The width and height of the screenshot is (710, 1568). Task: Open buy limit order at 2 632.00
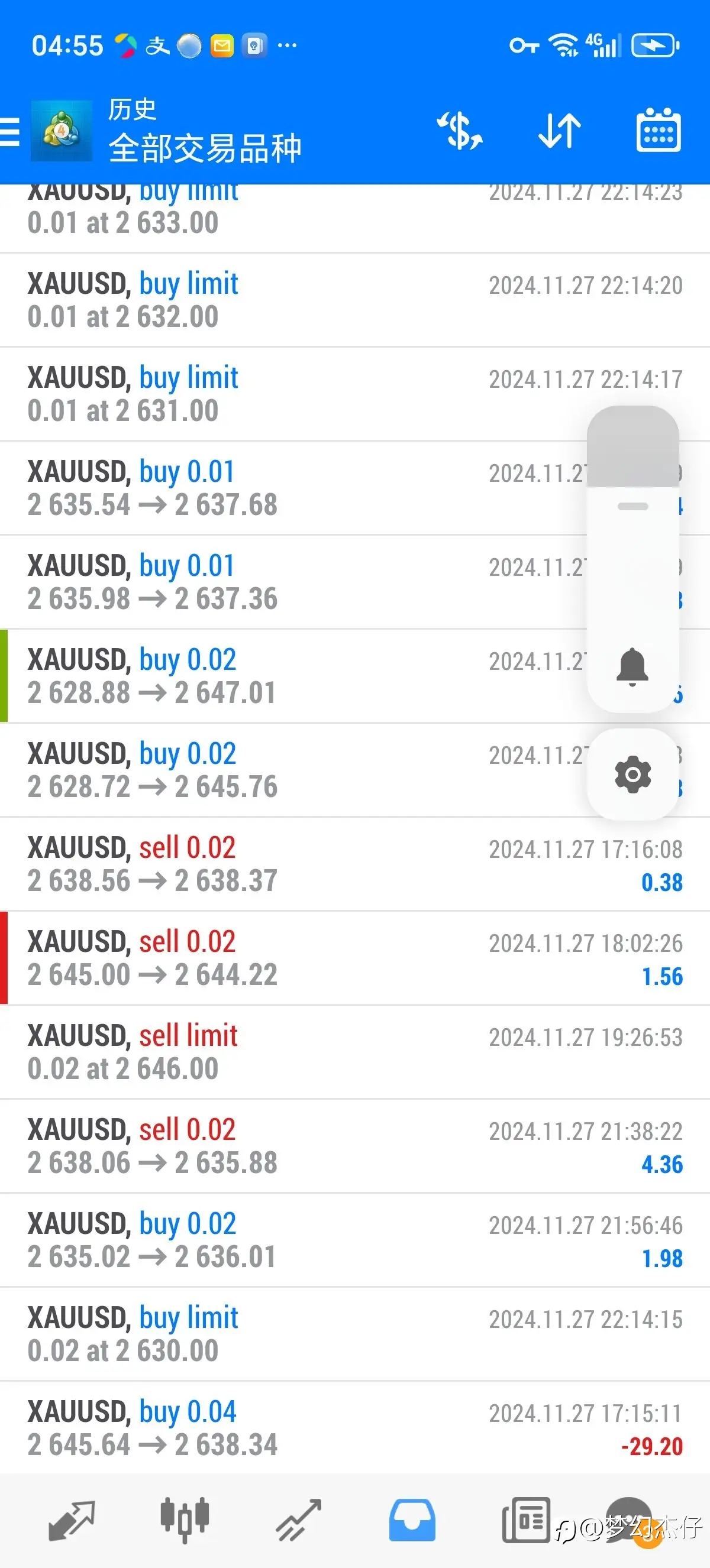pyautogui.click(x=355, y=300)
